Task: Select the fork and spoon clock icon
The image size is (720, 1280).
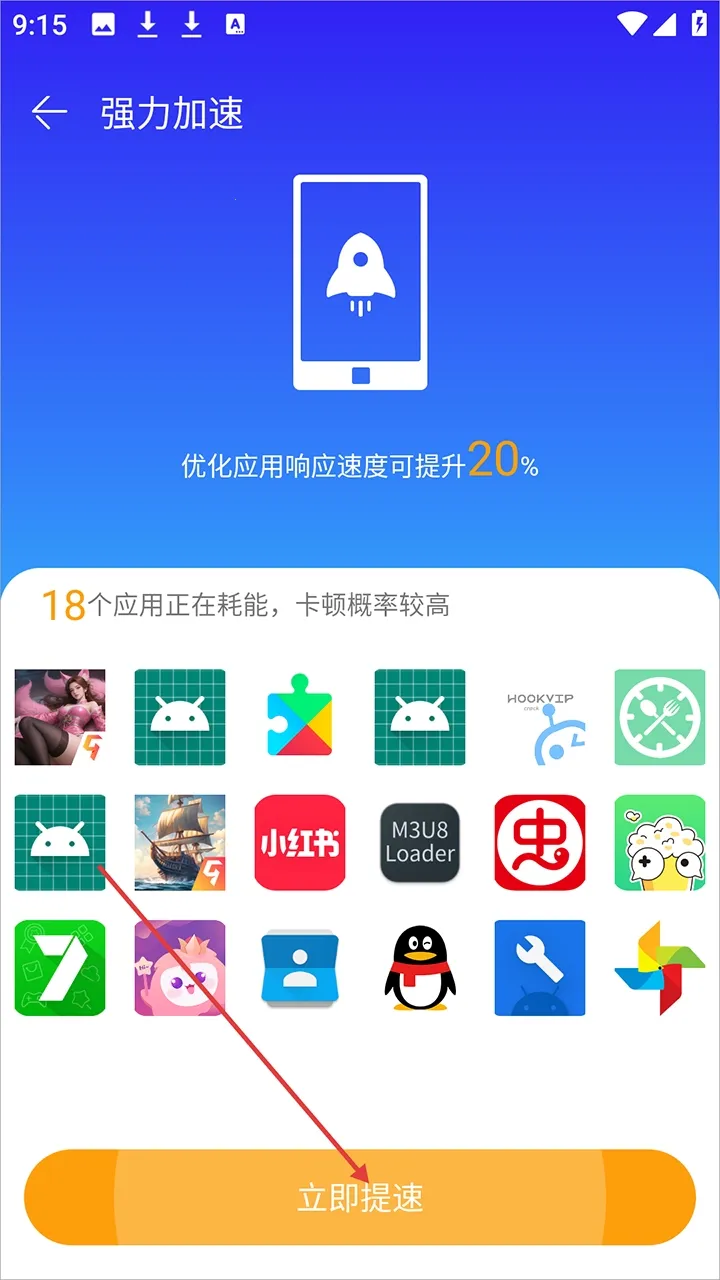Action: coord(660,719)
